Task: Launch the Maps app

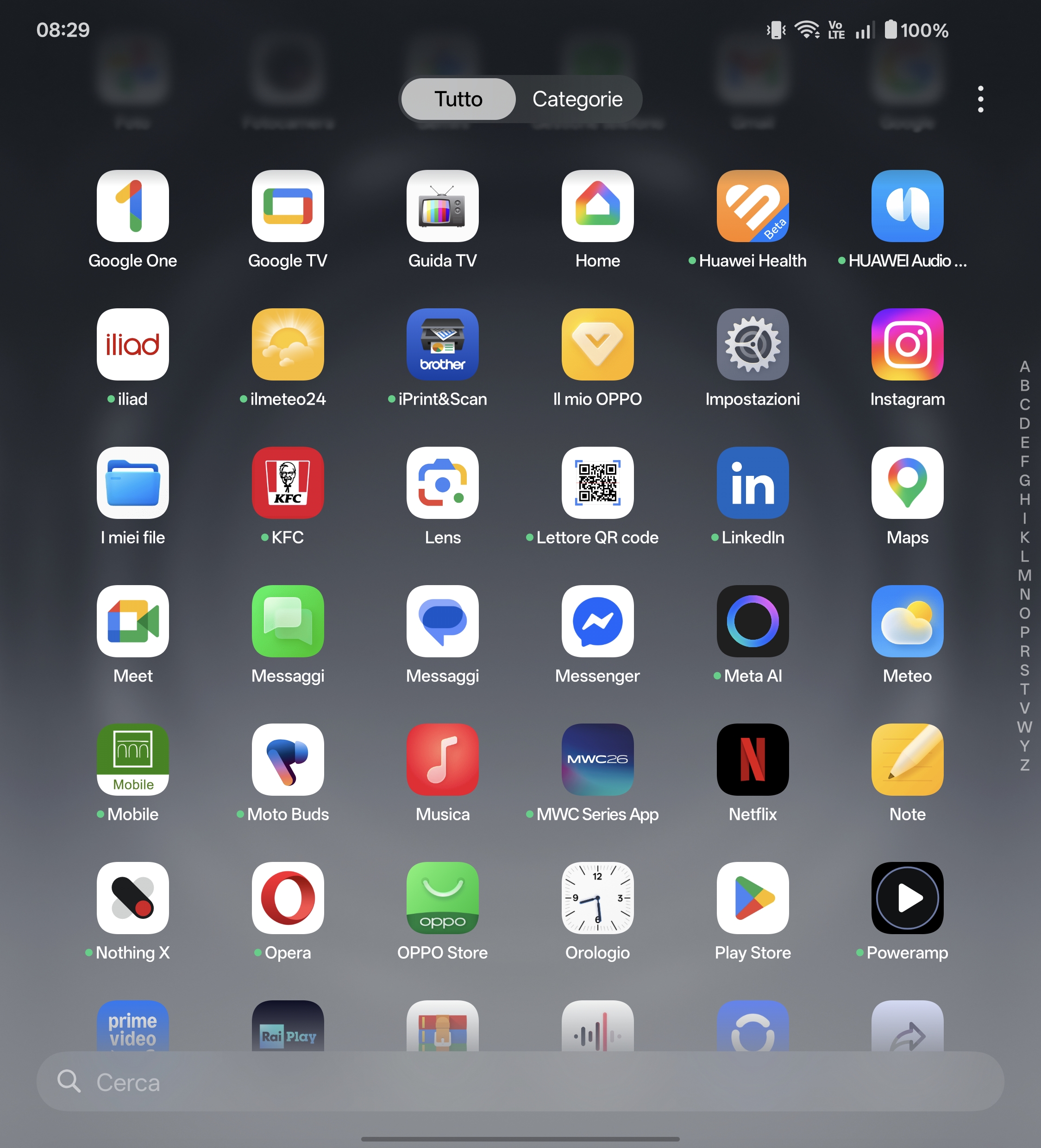Action: pos(907,483)
